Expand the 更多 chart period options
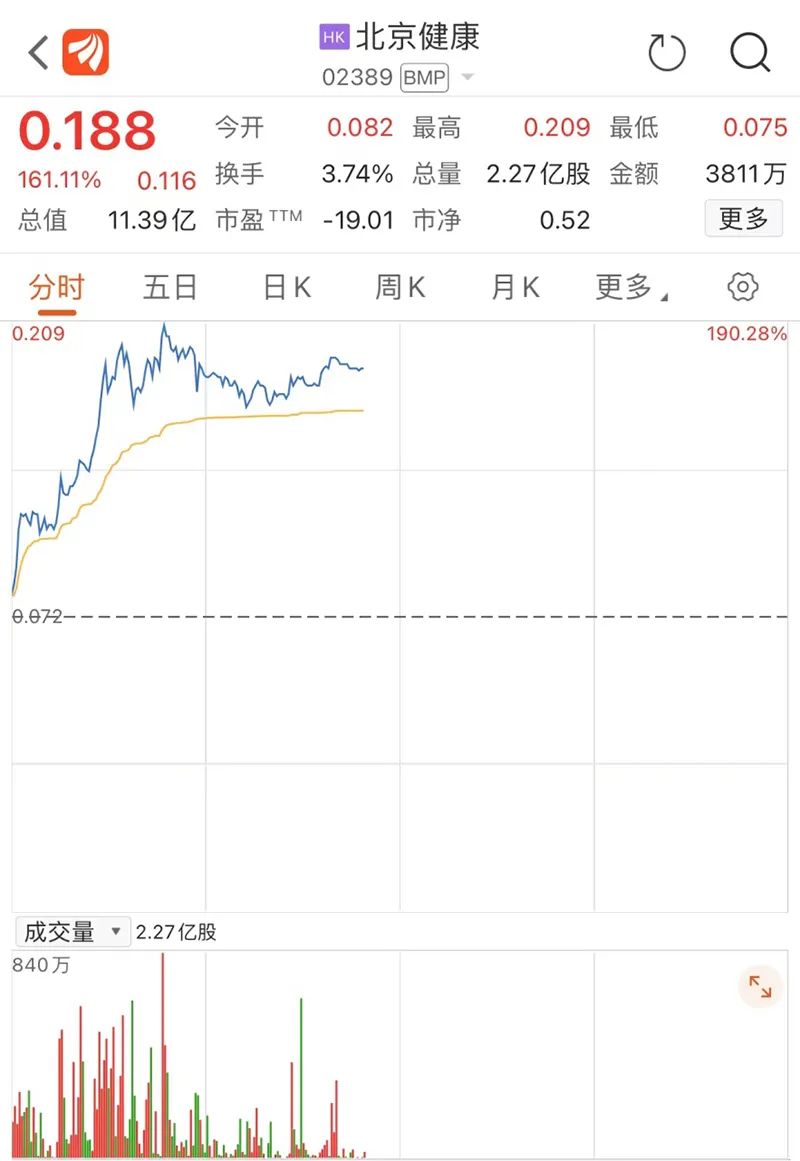The width and height of the screenshot is (800, 1161). pos(630,288)
